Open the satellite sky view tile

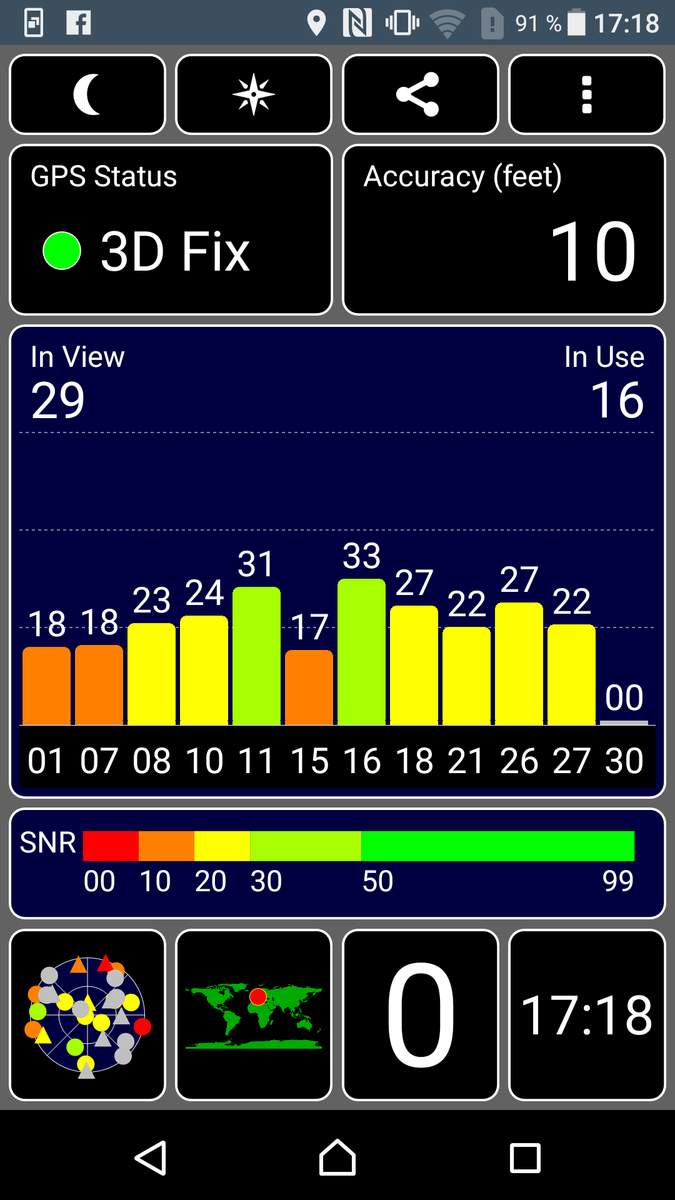tap(88, 1015)
